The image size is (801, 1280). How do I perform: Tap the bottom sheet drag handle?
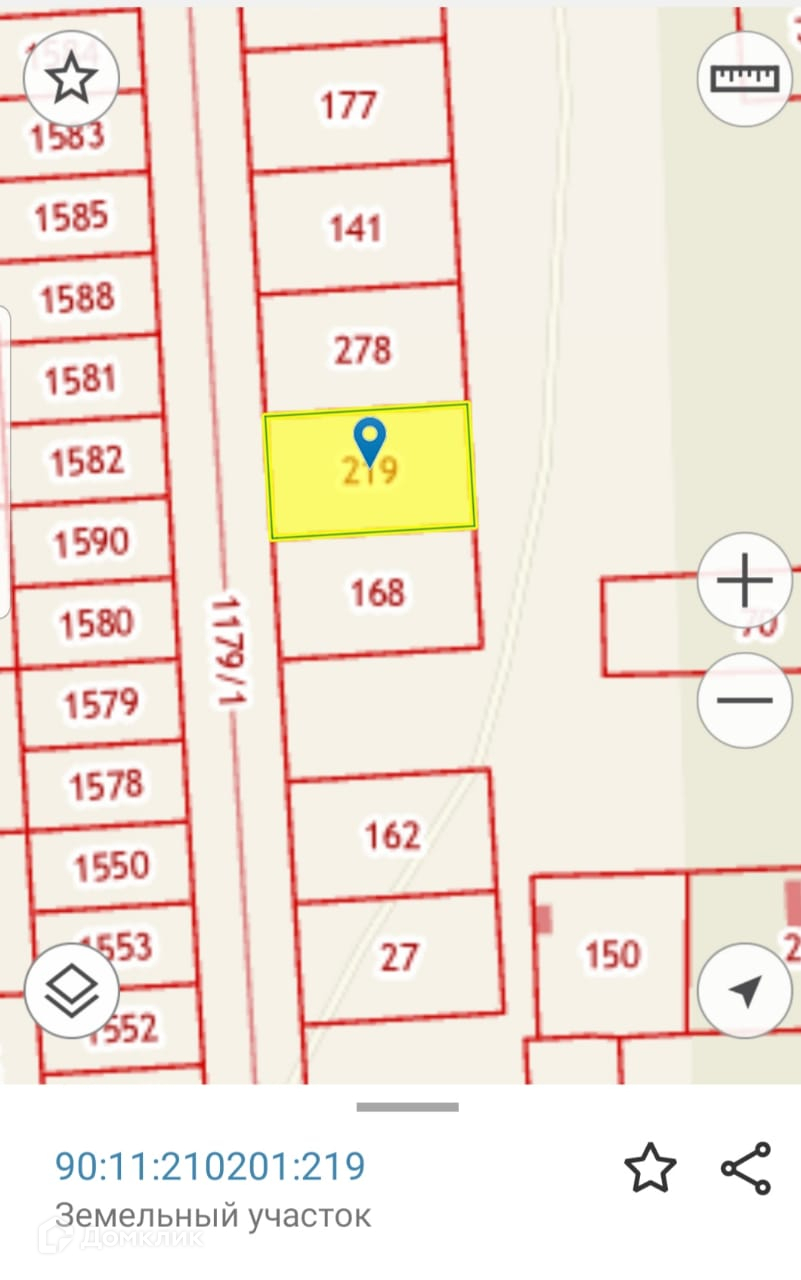407,1107
